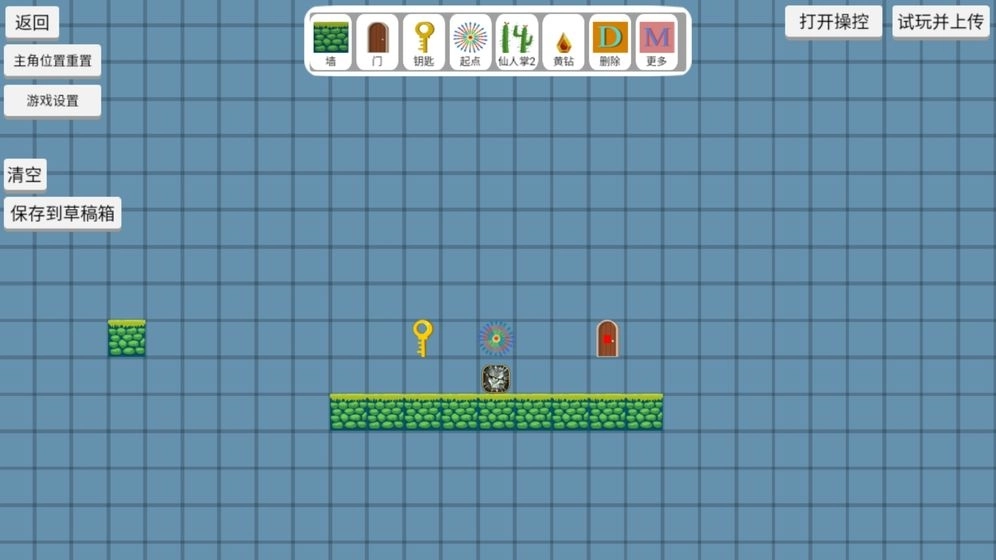Tap the 返回 back button
The width and height of the screenshot is (996, 560).
pyautogui.click(x=32, y=22)
